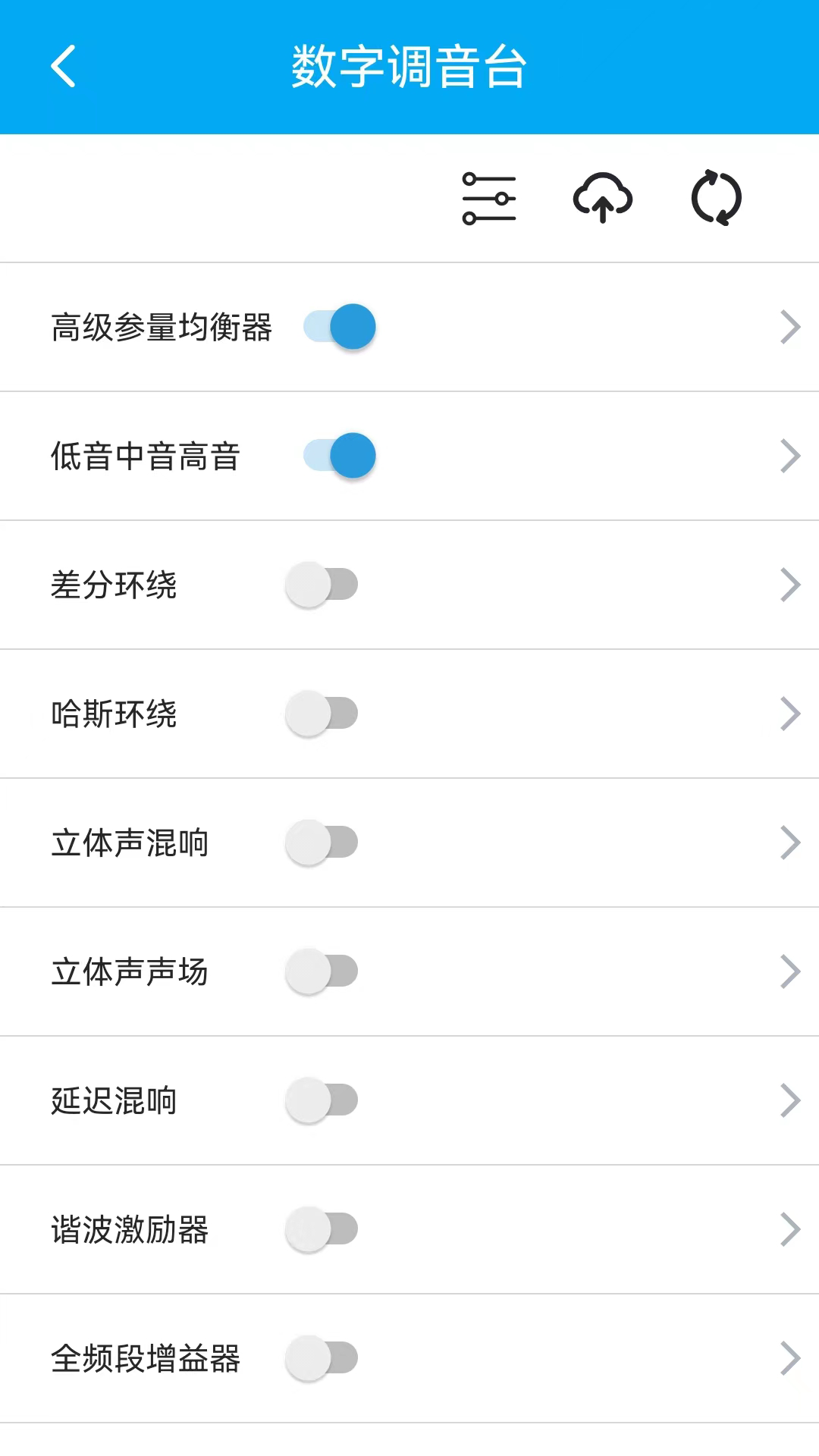Enable the 差分环绕 effect
Viewport: 819px width, 1456px height.
pyautogui.click(x=320, y=585)
